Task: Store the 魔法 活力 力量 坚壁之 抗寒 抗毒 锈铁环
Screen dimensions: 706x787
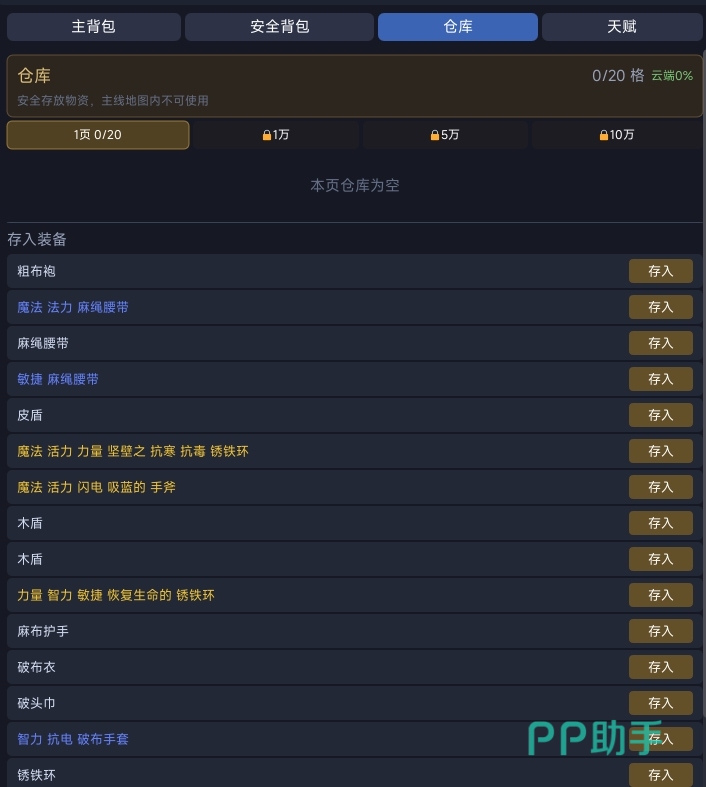Action: pos(660,451)
